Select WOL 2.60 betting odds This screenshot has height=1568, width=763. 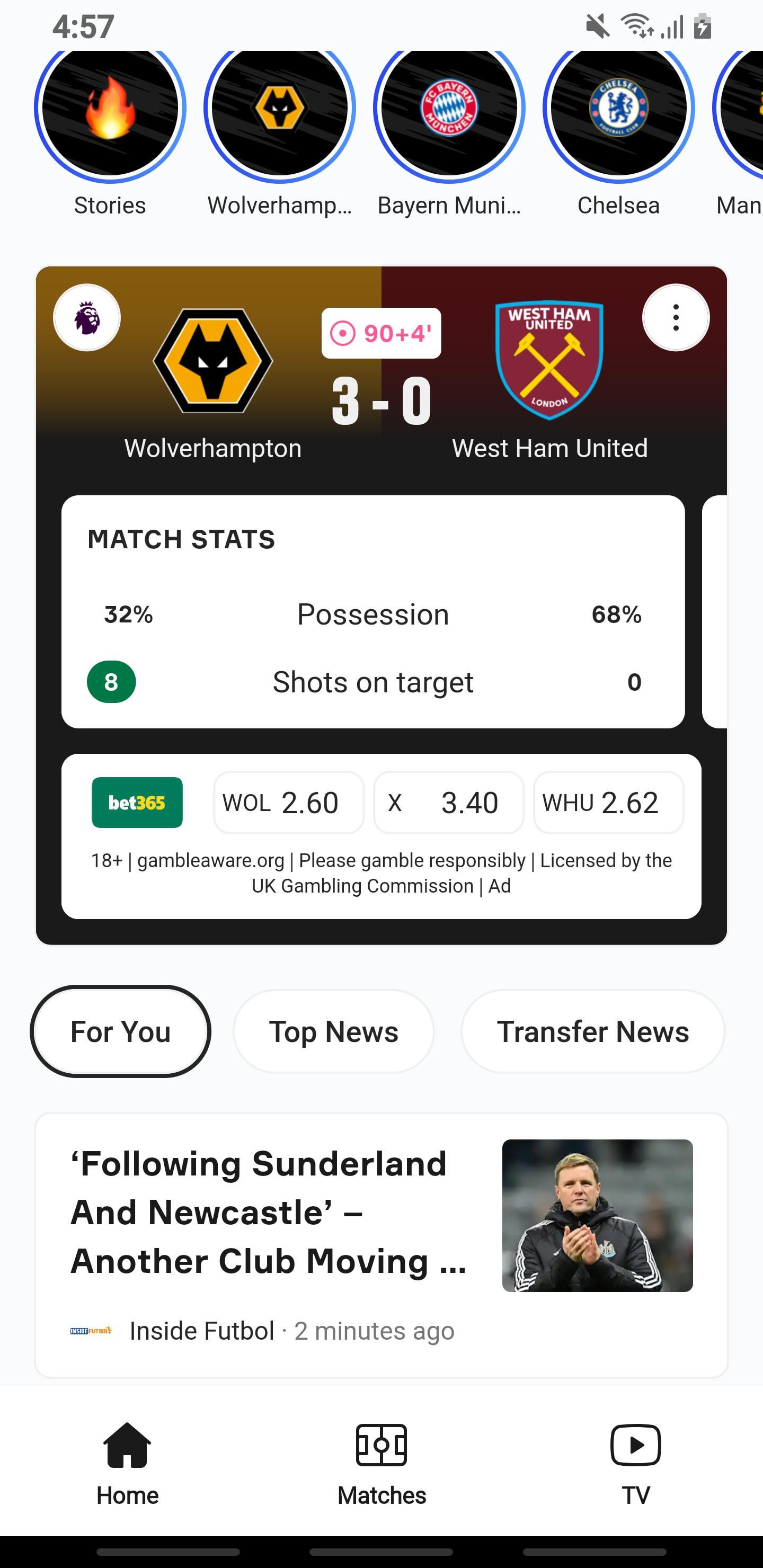pyautogui.click(x=289, y=802)
